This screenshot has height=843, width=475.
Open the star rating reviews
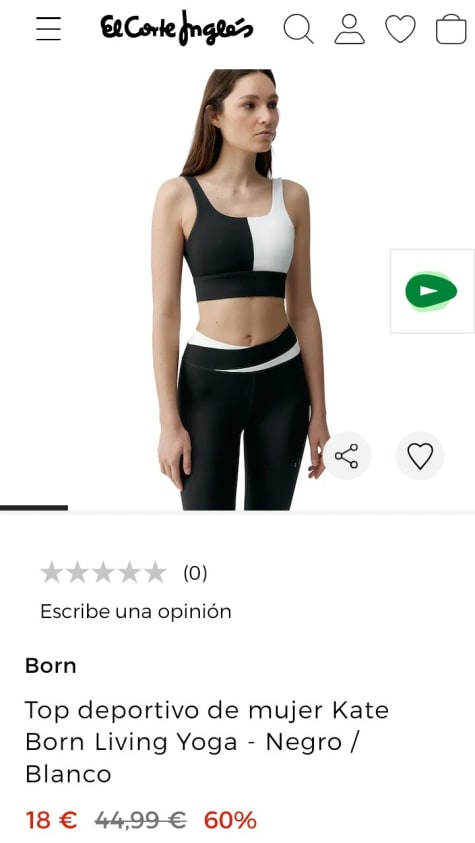point(124,573)
